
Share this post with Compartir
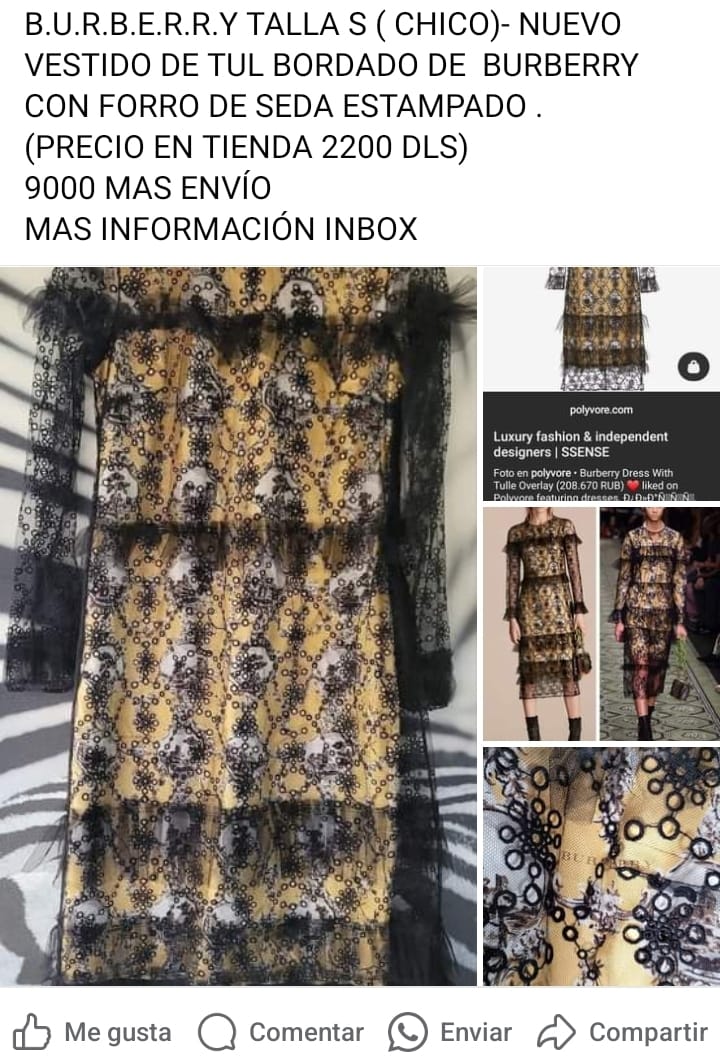coord(622,1032)
